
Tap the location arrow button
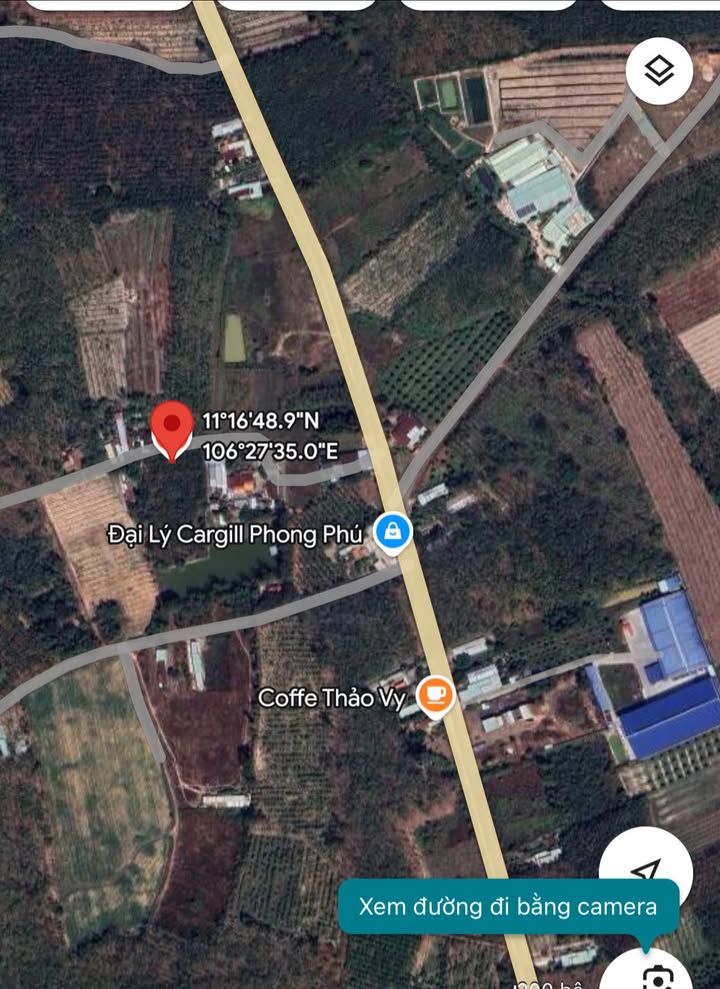tap(646, 870)
